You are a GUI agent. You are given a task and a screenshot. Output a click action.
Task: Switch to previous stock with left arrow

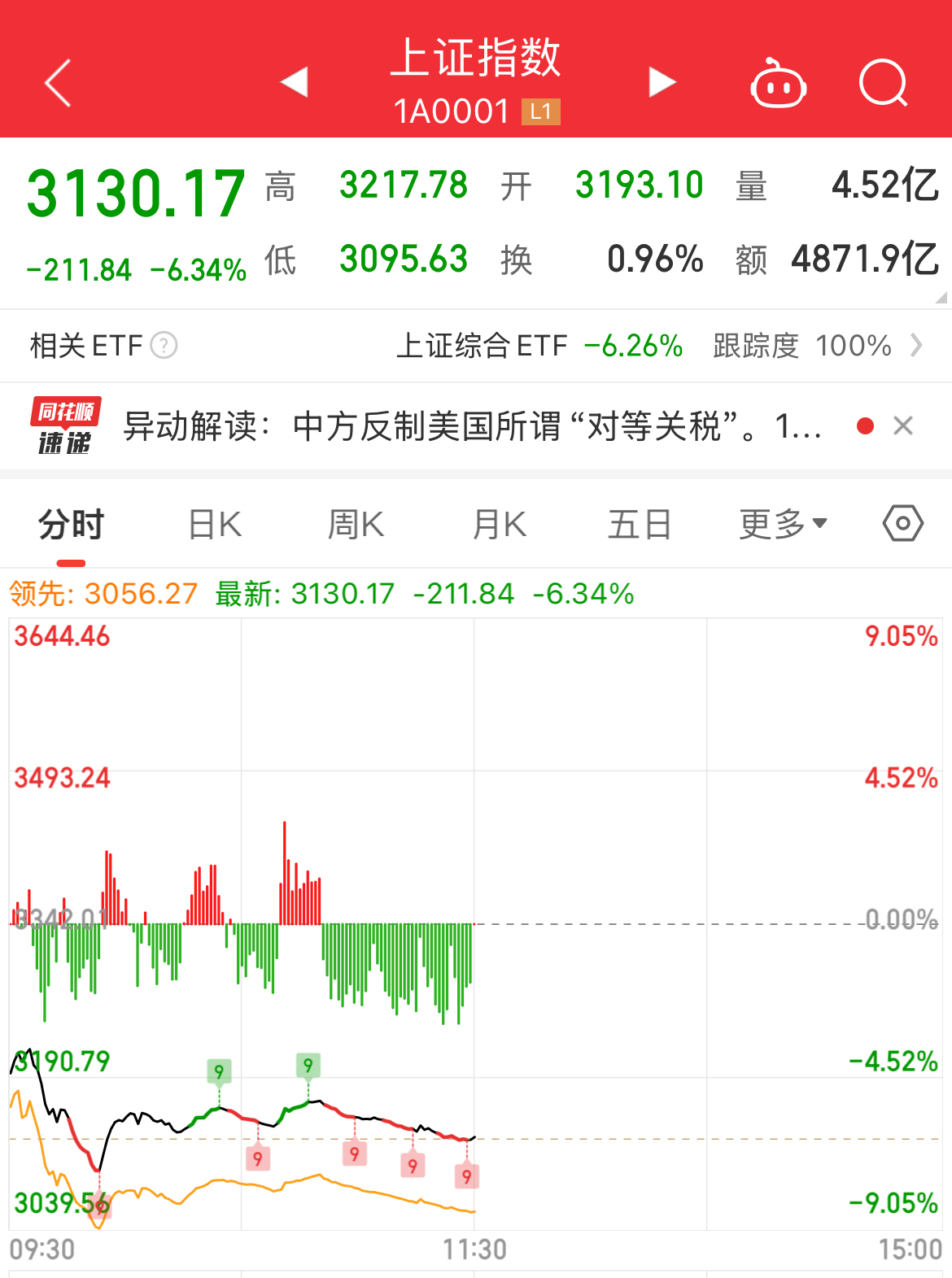295,81
